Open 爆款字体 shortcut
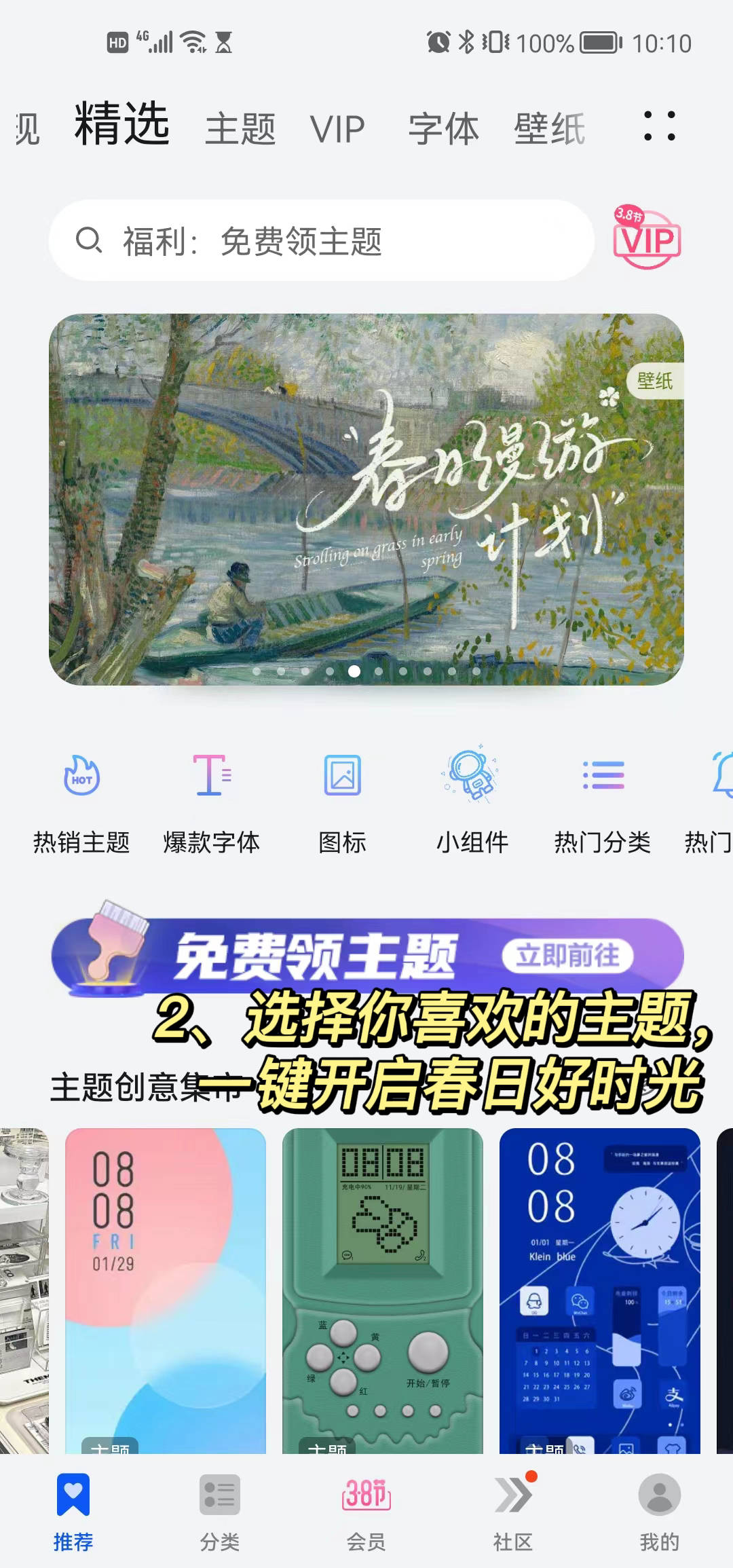This screenshot has height=1568, width=733. (212, 801)
